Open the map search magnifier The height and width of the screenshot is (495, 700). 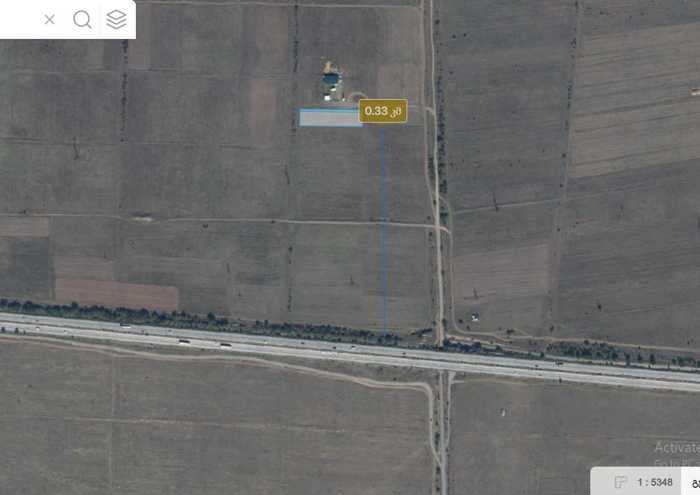click(83, 19)
